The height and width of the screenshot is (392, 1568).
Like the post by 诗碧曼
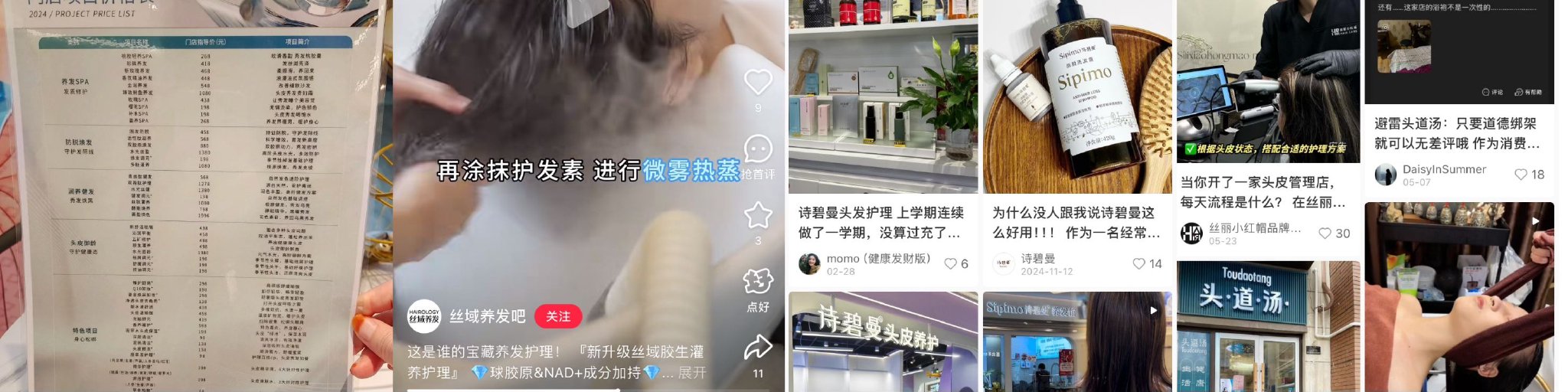(1139, 263)
